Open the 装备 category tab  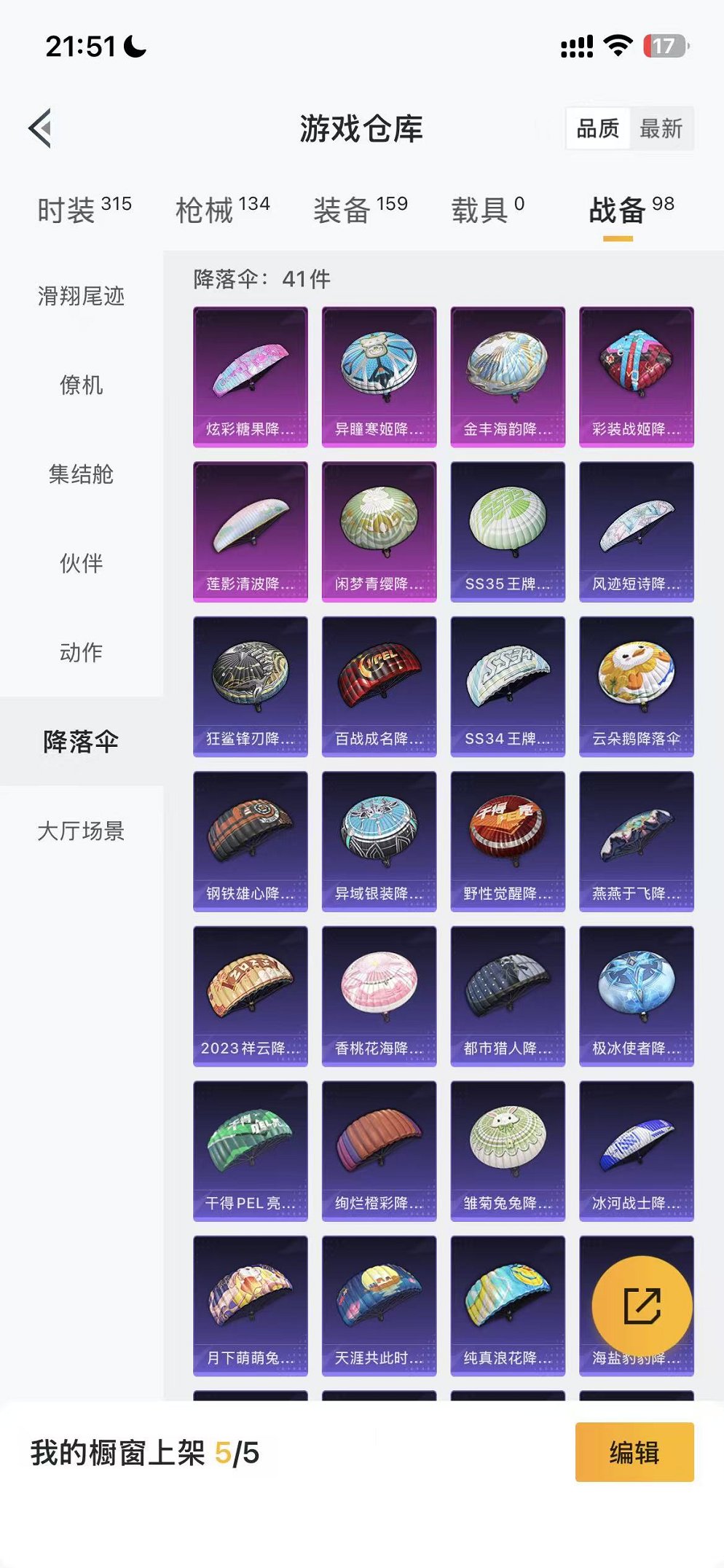(347, 208)
